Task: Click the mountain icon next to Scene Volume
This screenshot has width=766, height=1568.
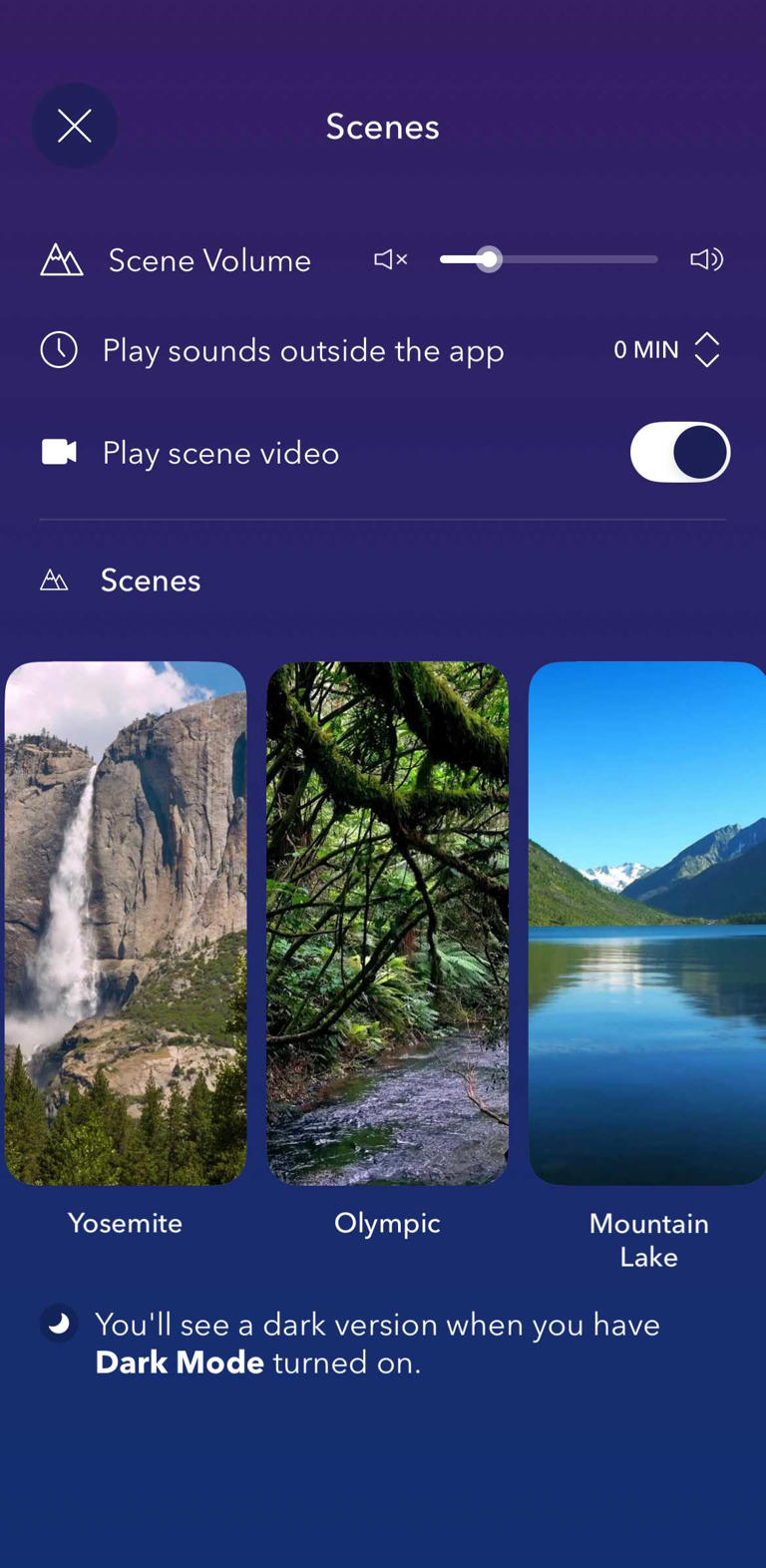Action: coord(60,260)
